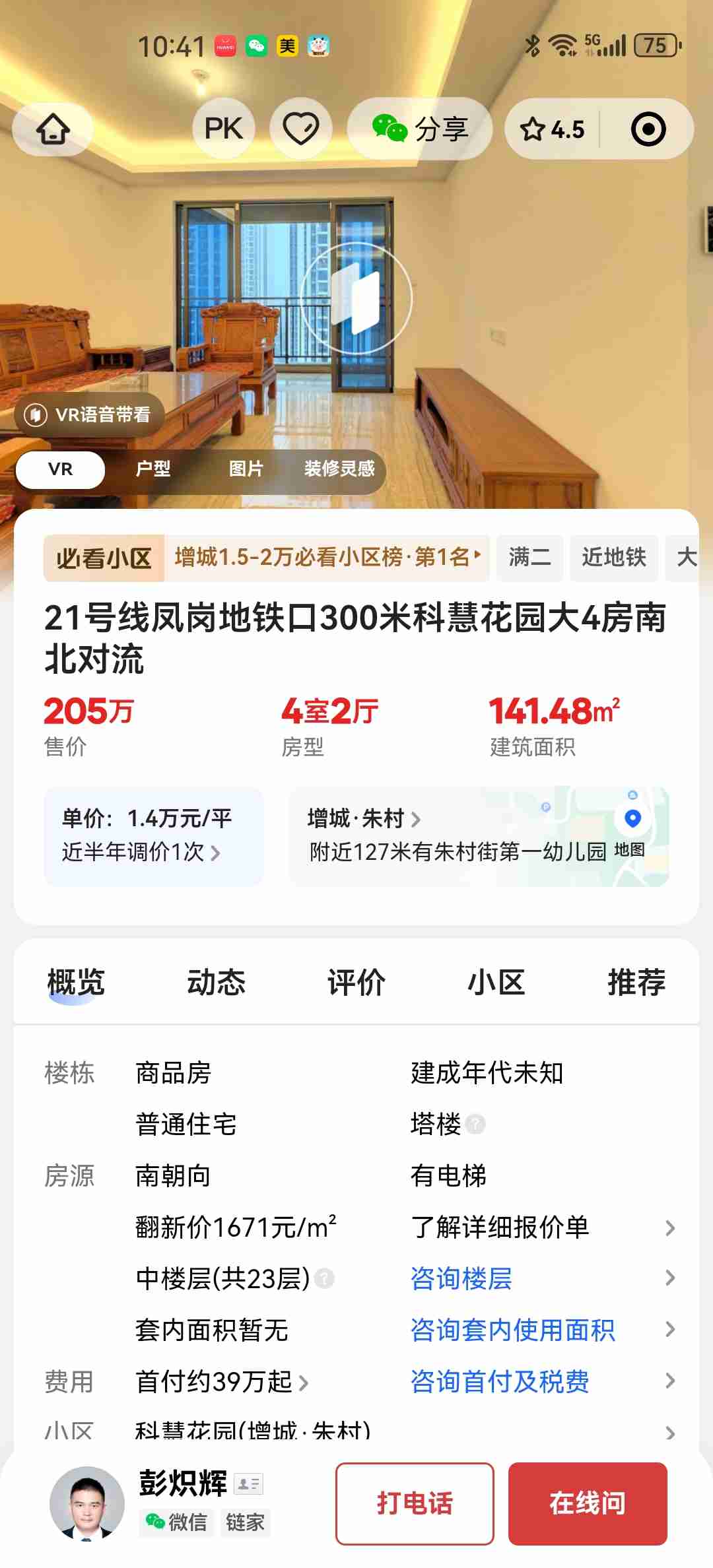
Task: Tap 咨询首付及税费 link
Action: tap(500, 1381)
